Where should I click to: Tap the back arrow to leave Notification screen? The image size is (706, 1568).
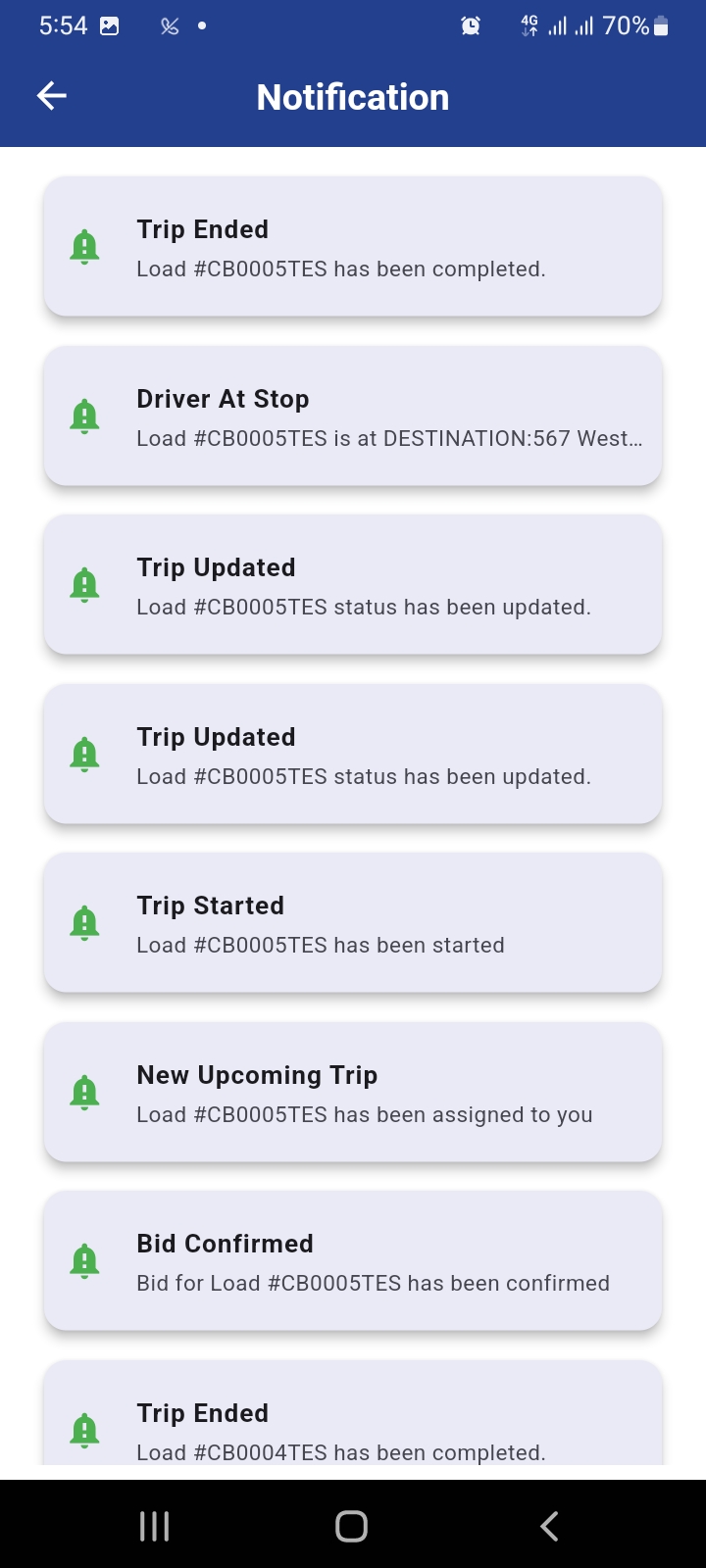(50, 95)
